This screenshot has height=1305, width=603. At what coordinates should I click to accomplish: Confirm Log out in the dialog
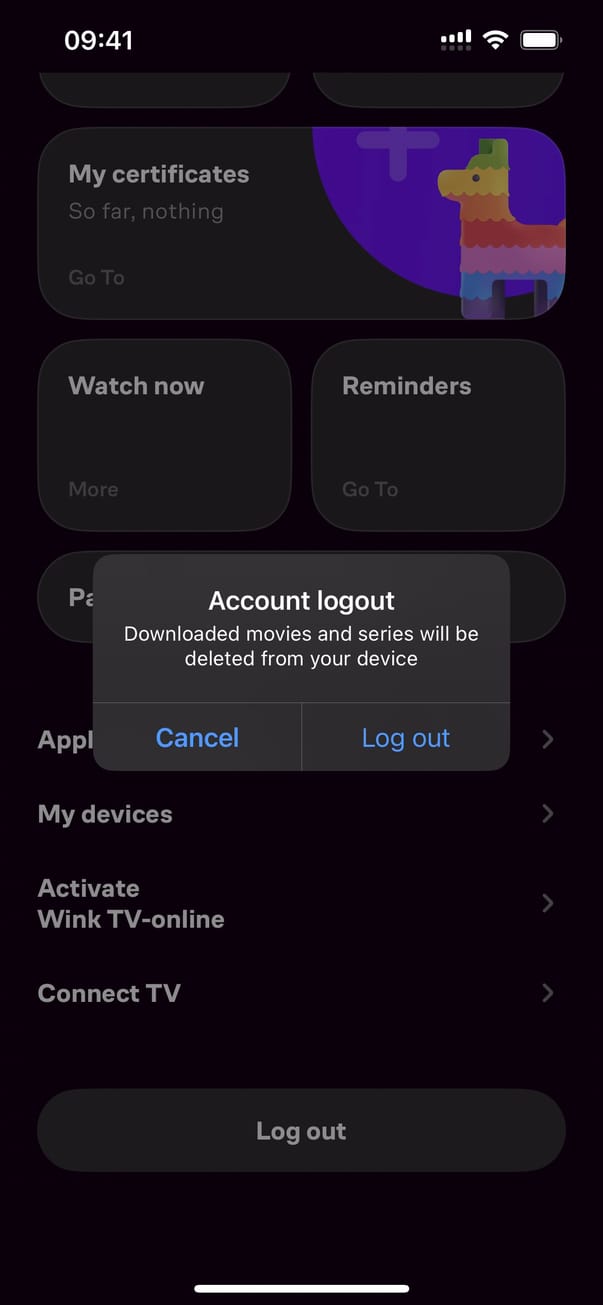pyautogui.click(x=405, y=738)
